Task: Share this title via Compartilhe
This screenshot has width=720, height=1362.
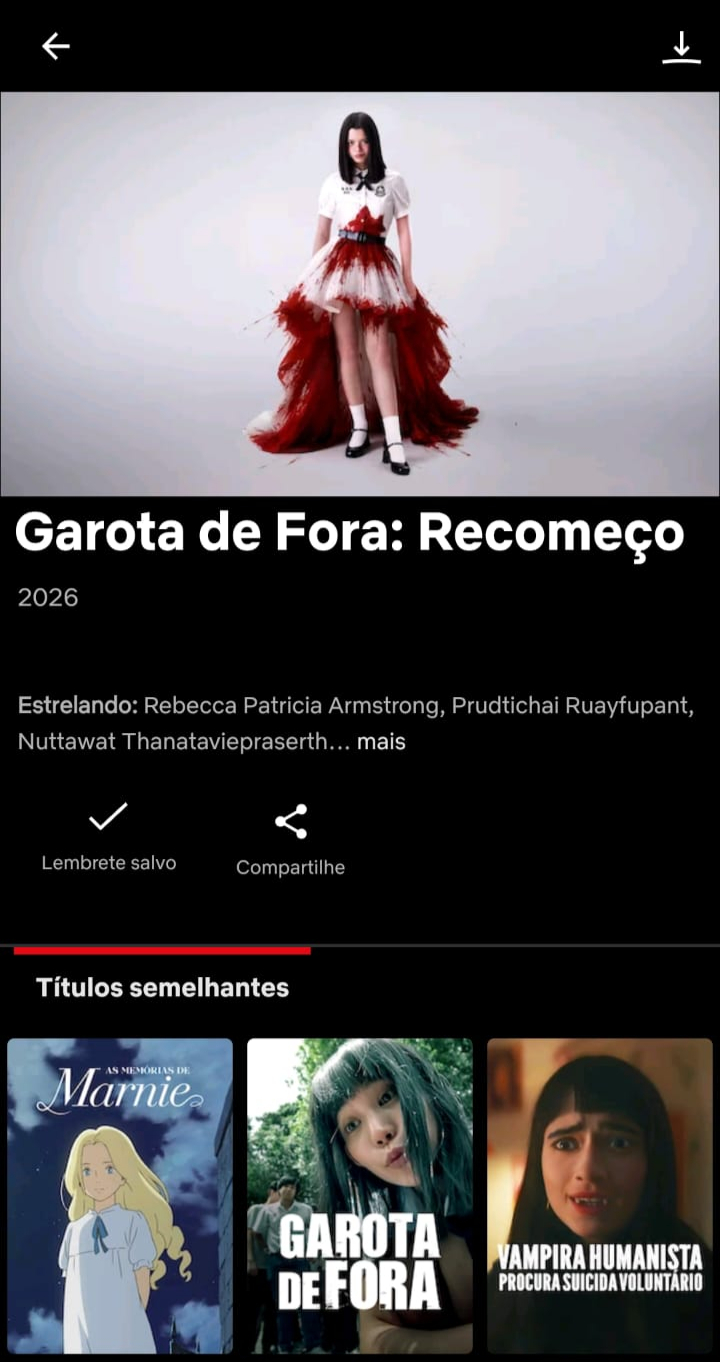Action: click(290, 838)
